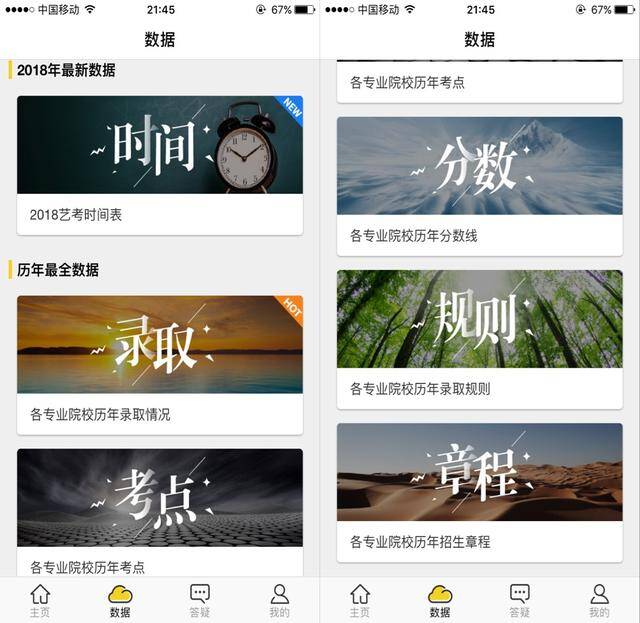
Task: Open the 各专业院校历年录取情况 card
Action: coord(160,364)
